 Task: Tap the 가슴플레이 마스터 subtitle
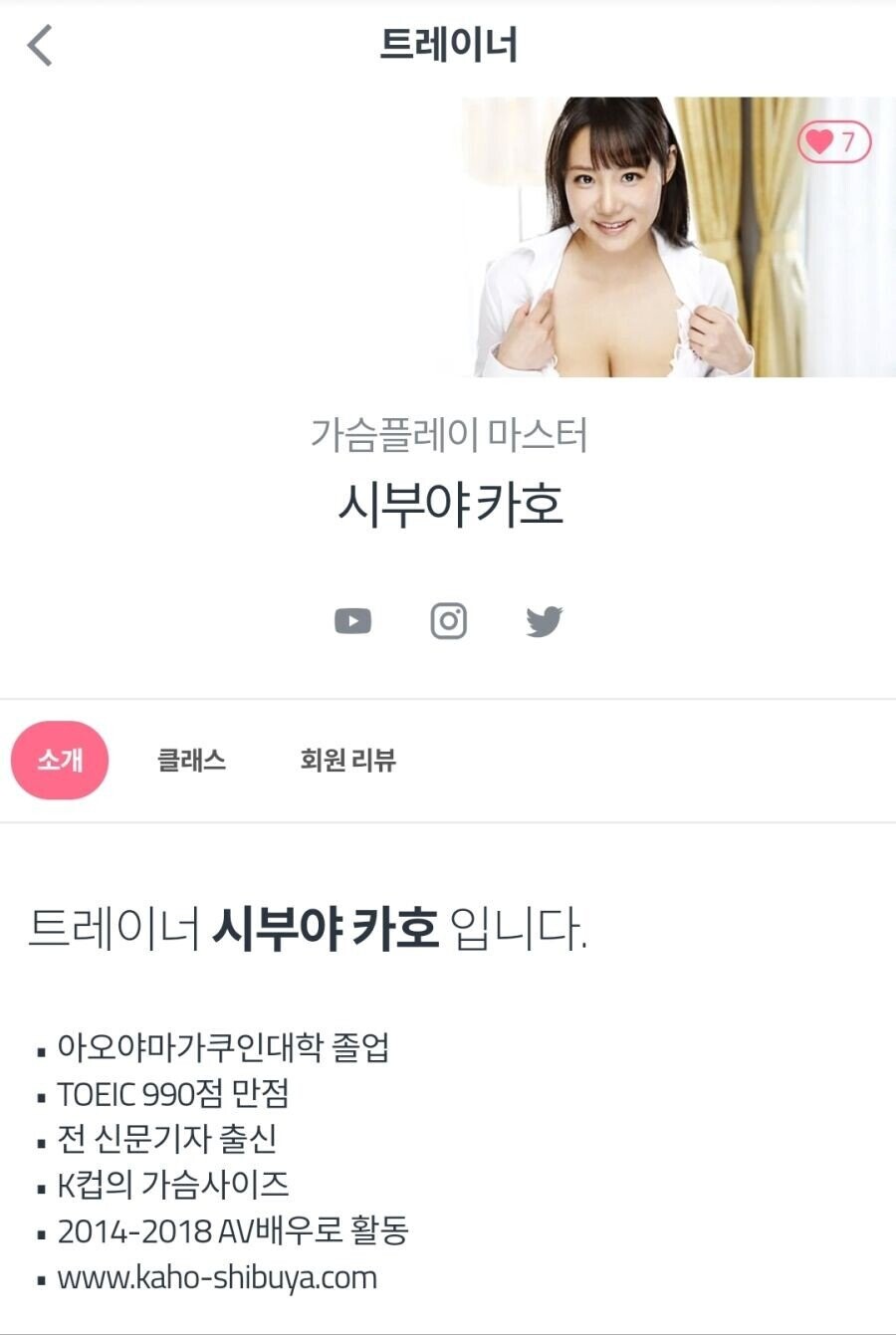(448, 435)
